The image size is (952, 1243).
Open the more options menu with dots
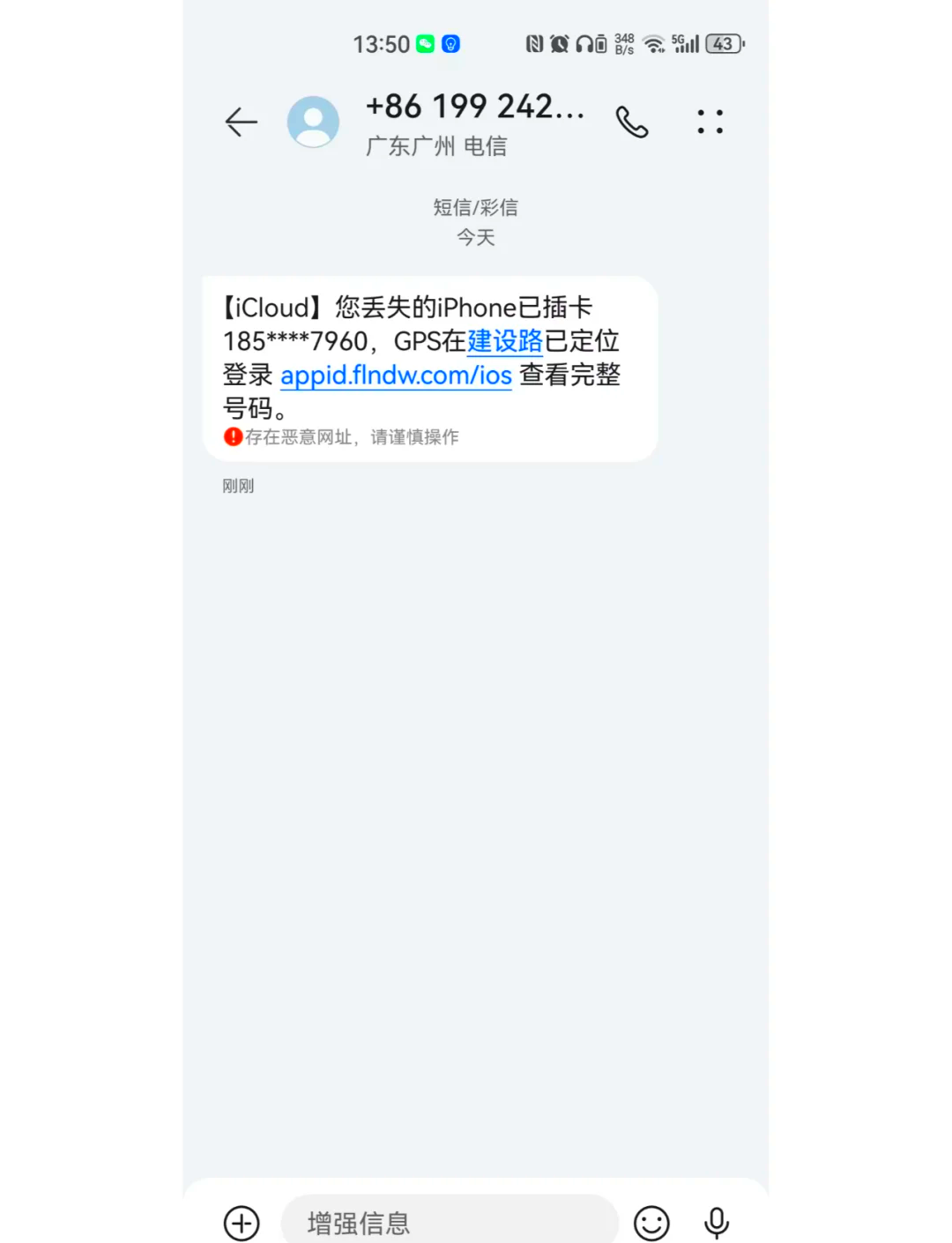point(710,123)
